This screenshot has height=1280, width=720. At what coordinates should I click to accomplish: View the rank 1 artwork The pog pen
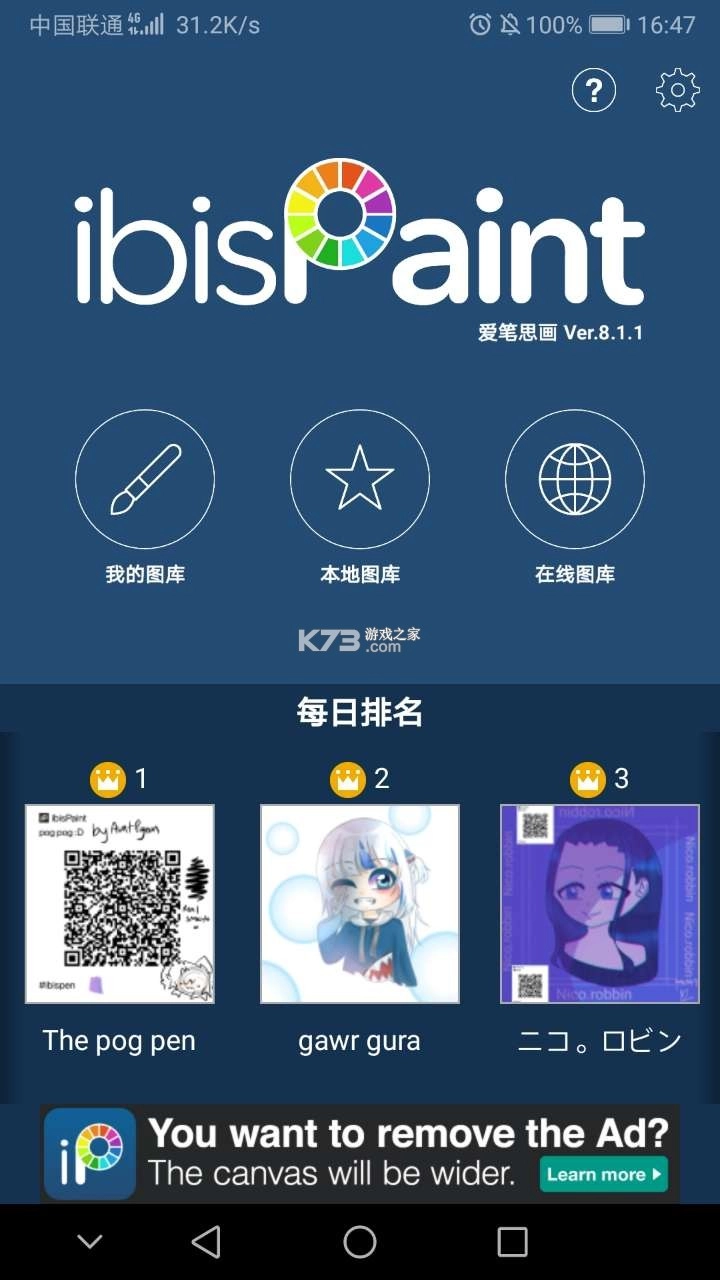coord(120,904)
